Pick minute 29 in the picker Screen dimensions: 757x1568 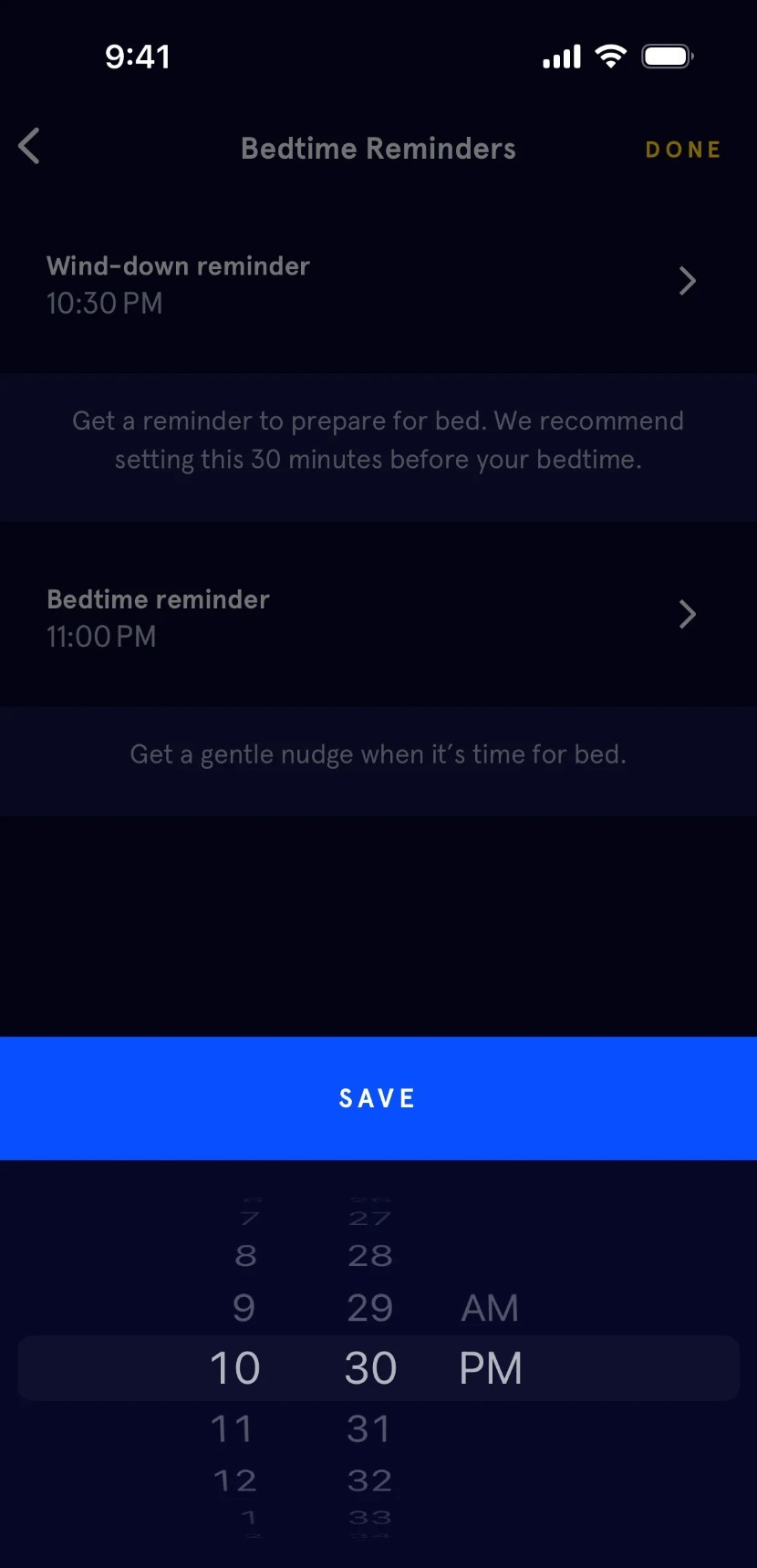pyautogui.click(x=369, y=1308)
